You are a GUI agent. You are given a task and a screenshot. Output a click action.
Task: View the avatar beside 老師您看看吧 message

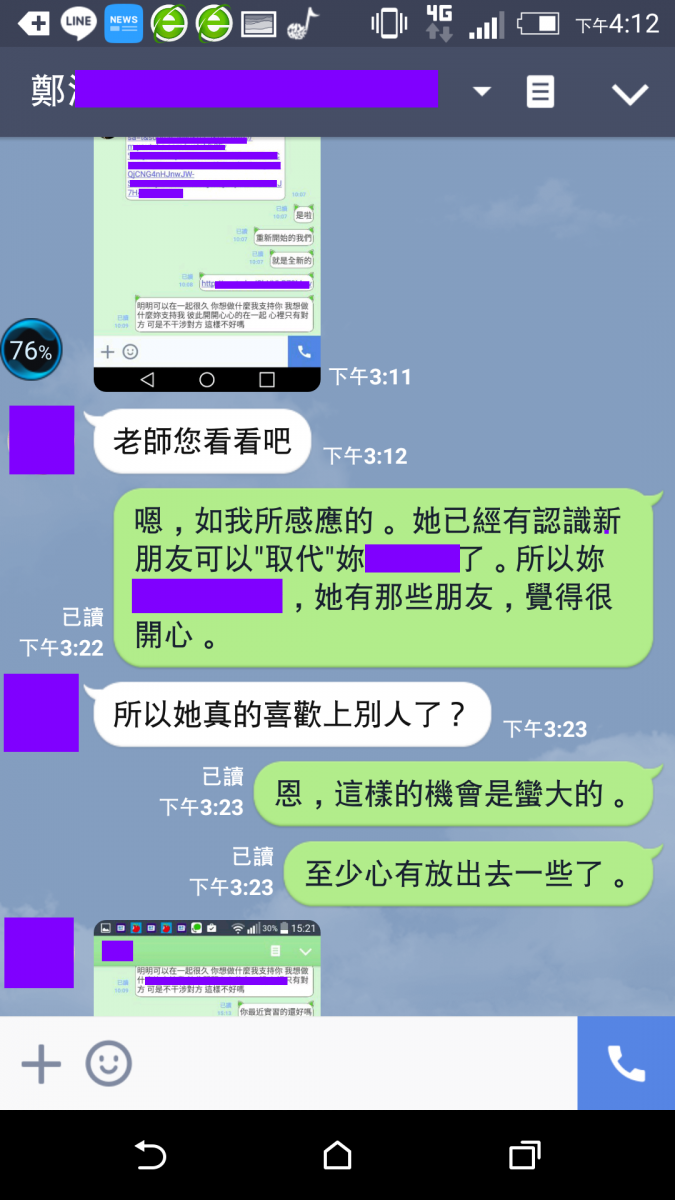[x=41, y=440]
